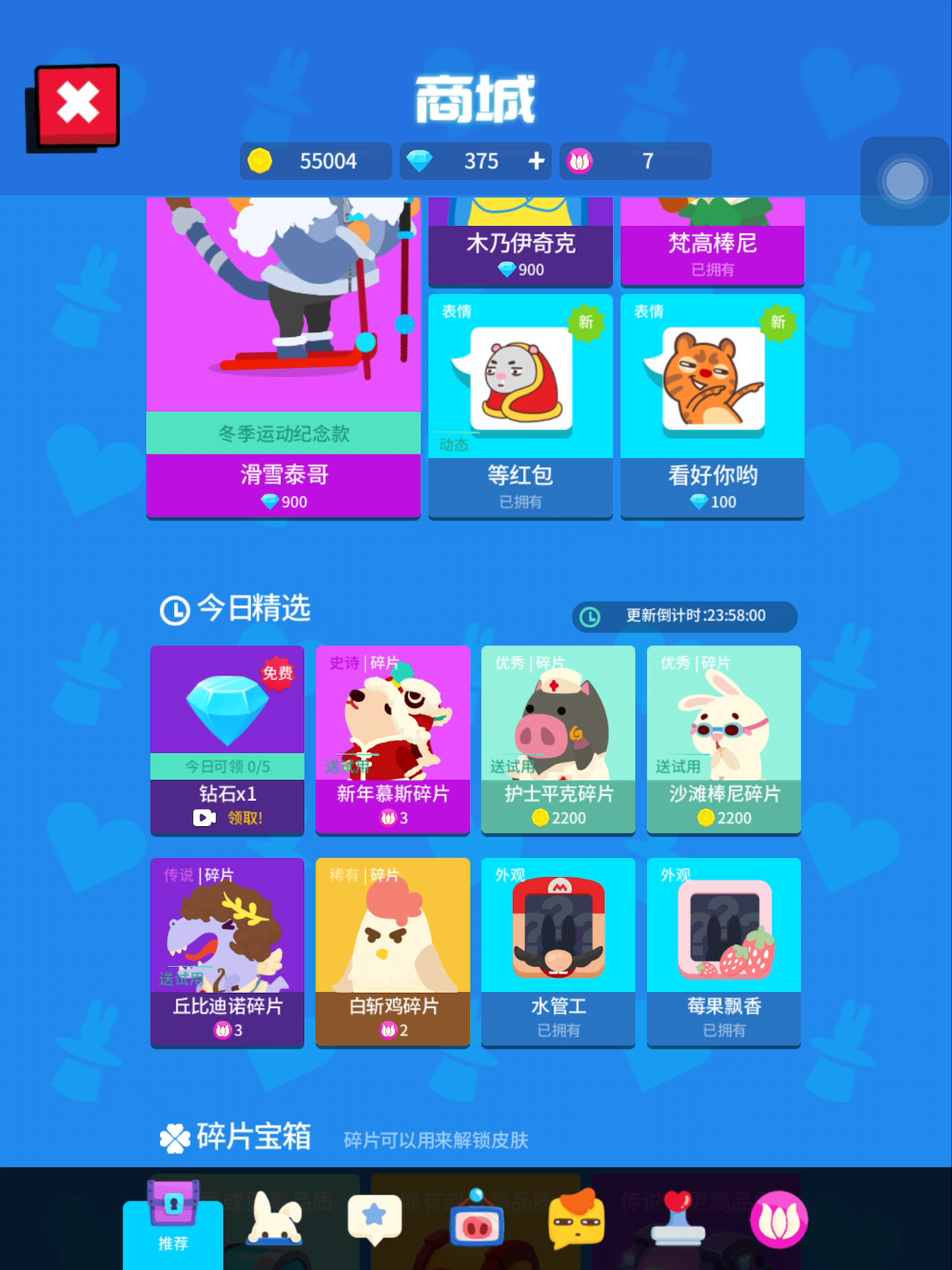Go to the pink lotus currency tab
952x1270 pixels.
pyautogui.click(x=779, y=1220)
